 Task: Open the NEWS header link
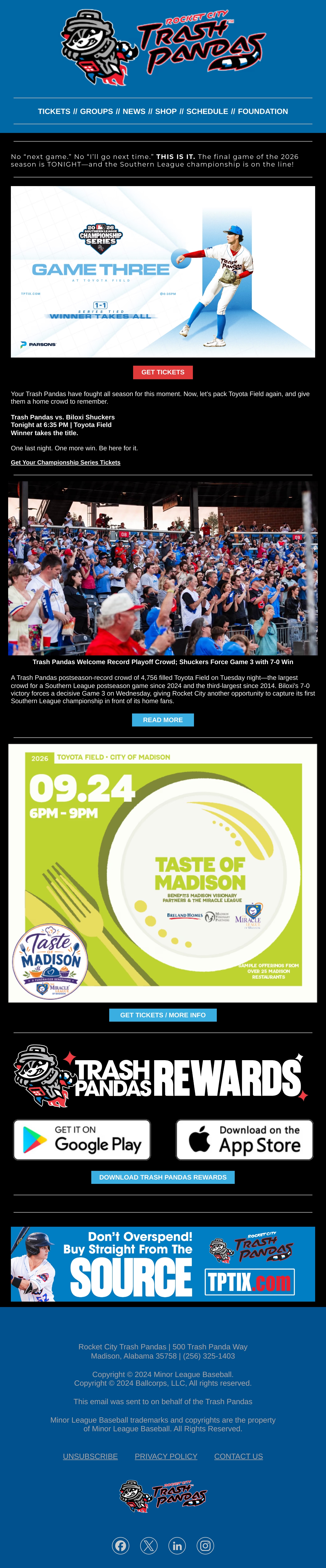pos(134,111)
